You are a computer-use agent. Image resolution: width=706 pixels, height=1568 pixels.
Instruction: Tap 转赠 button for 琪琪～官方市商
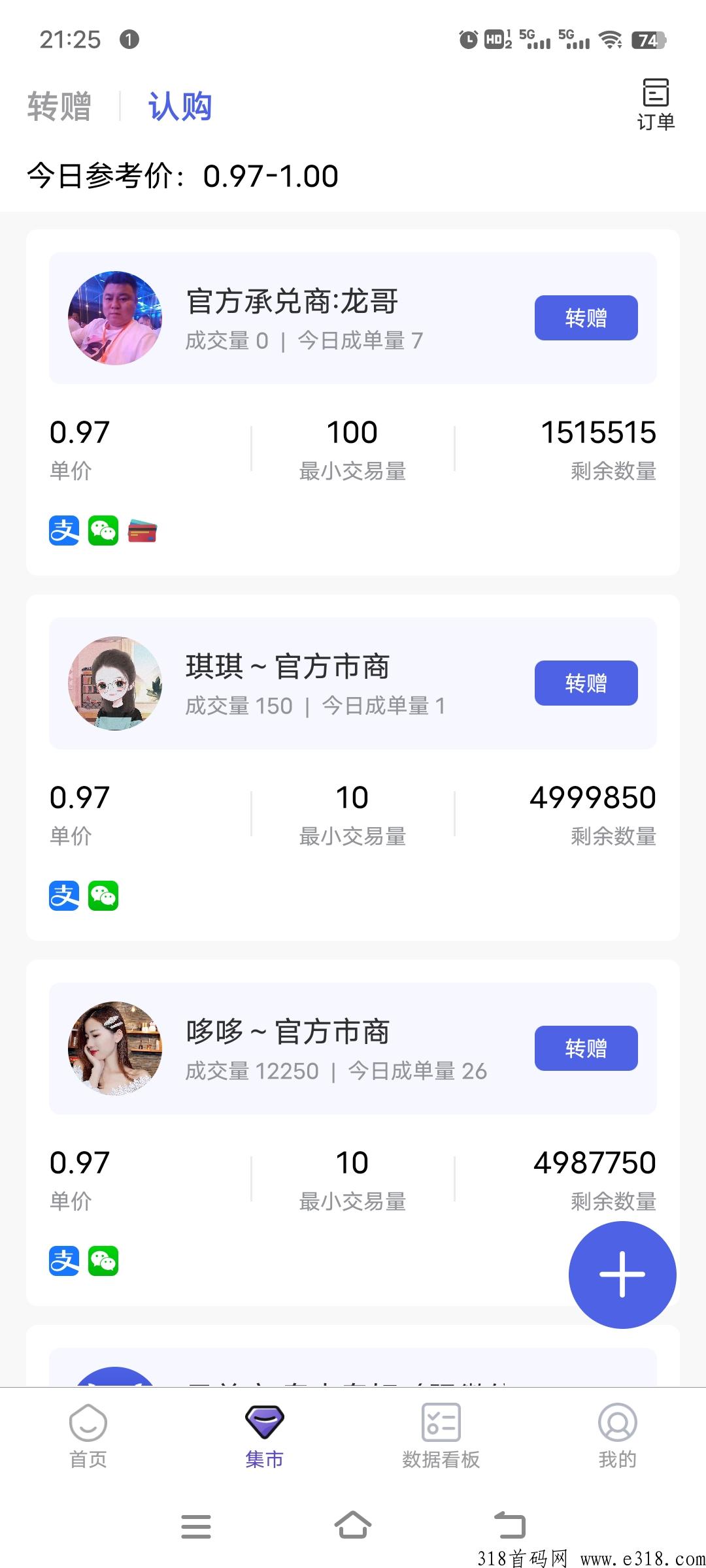pyautogui.click(x=586, y=683)
